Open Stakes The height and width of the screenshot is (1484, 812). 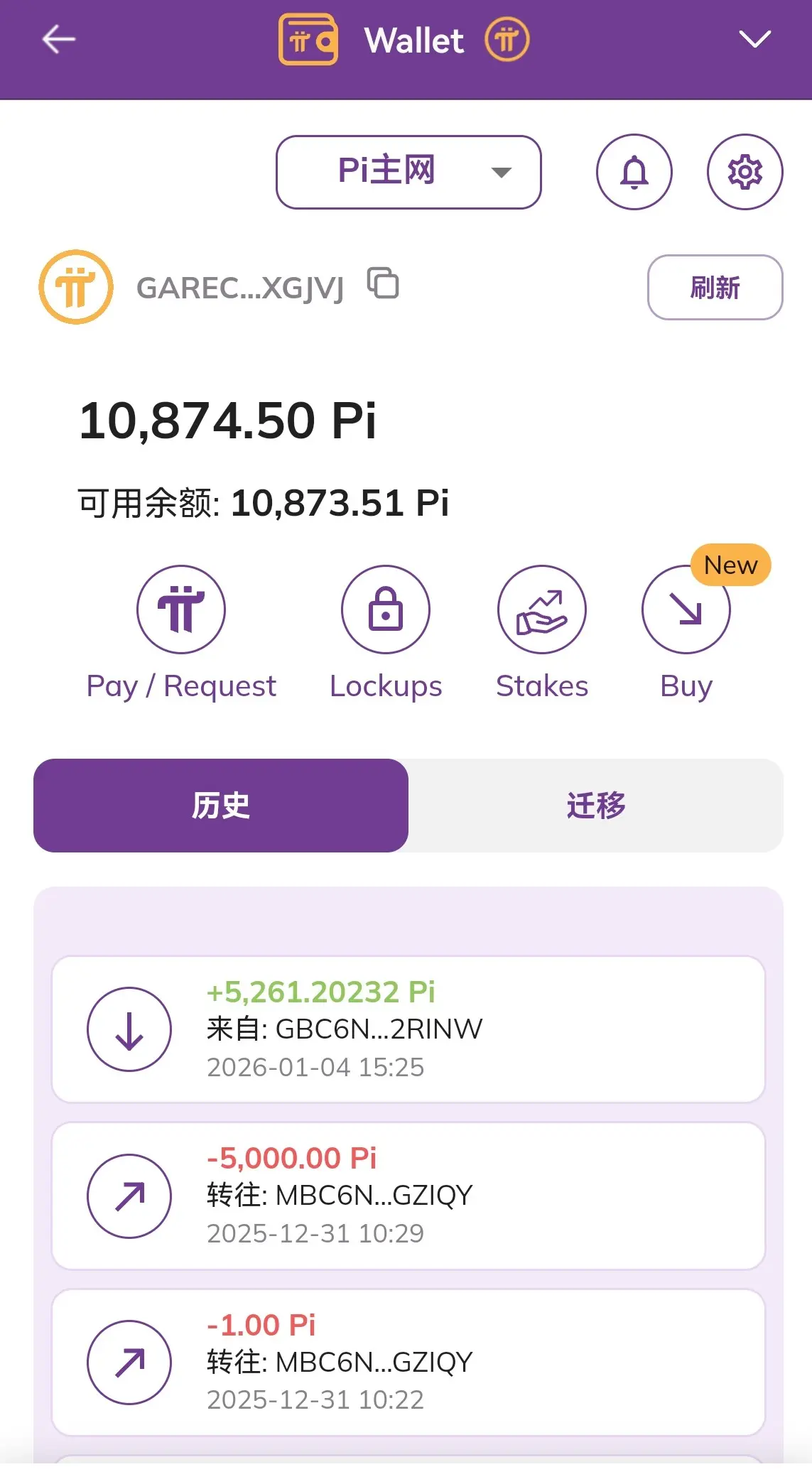542,633
